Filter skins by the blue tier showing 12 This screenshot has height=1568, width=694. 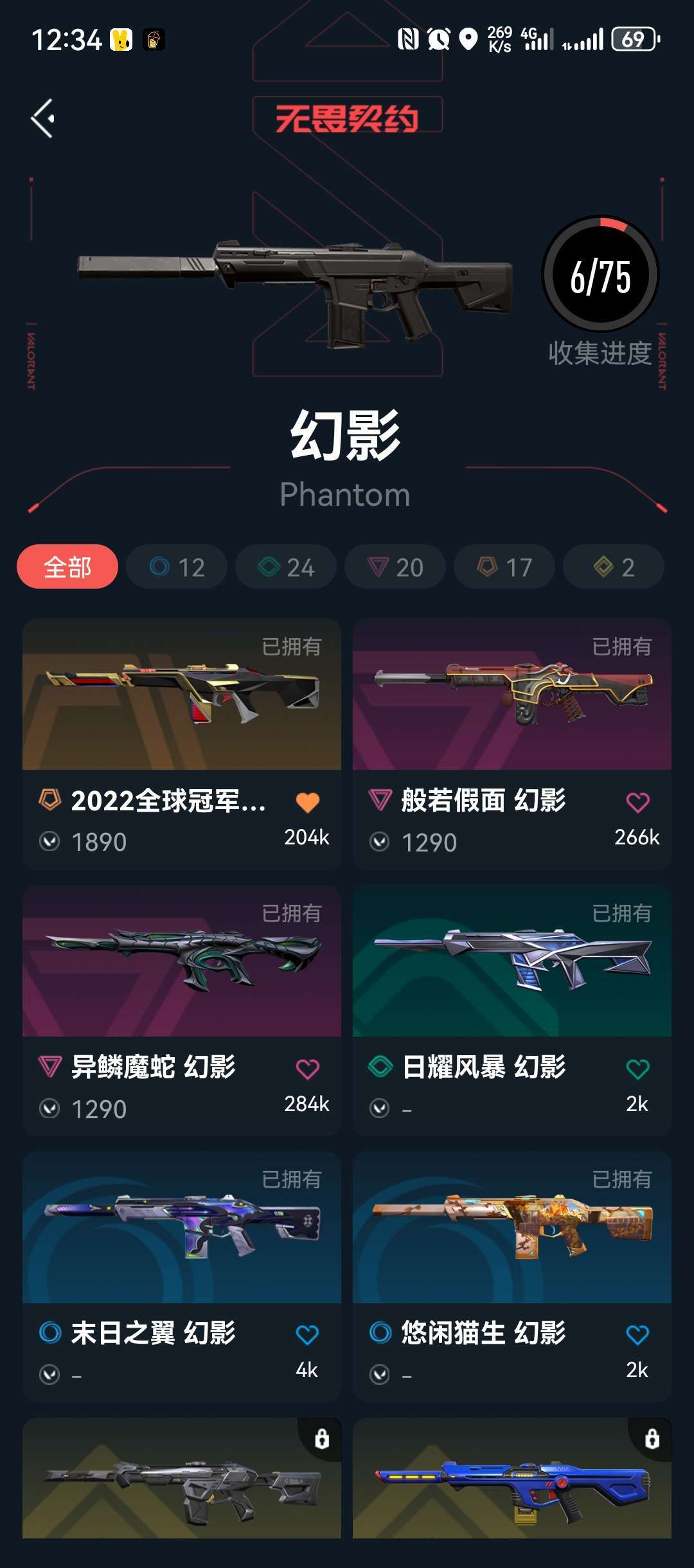(177, 567)
